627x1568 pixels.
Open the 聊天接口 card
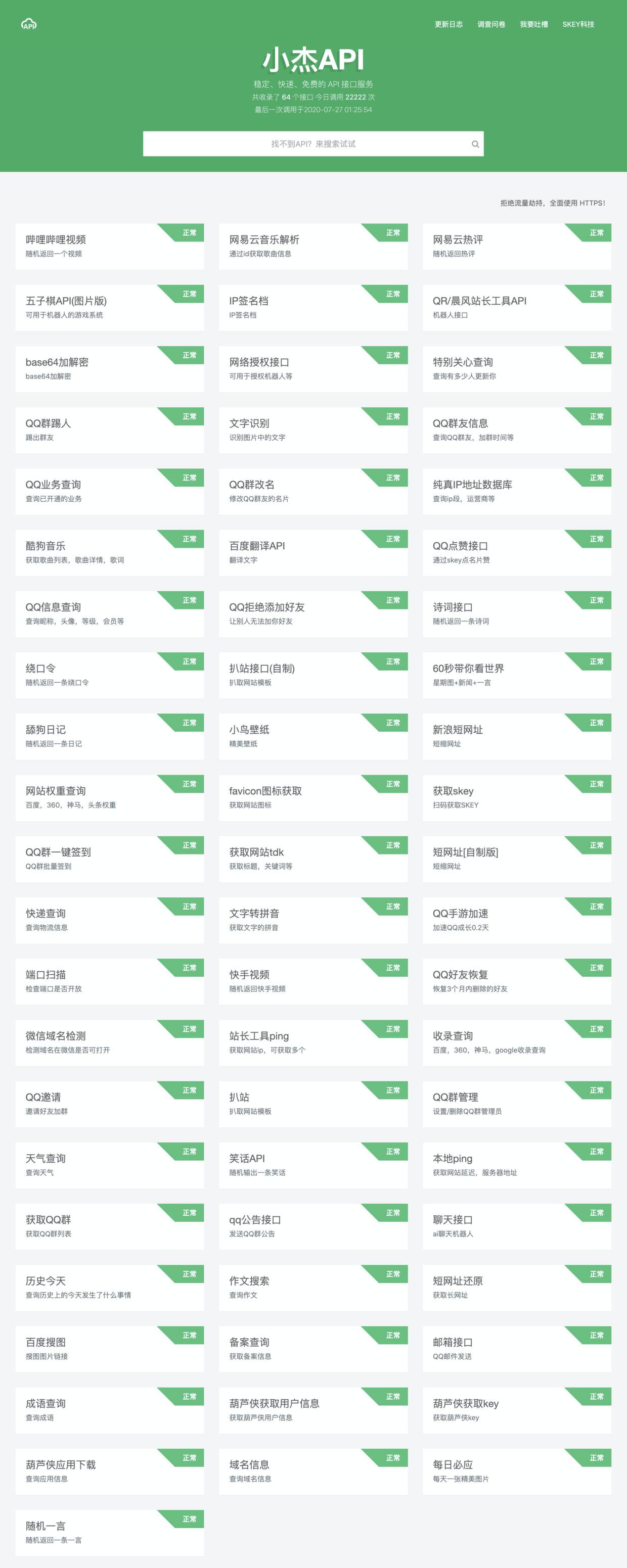[x=517, y=1226]
